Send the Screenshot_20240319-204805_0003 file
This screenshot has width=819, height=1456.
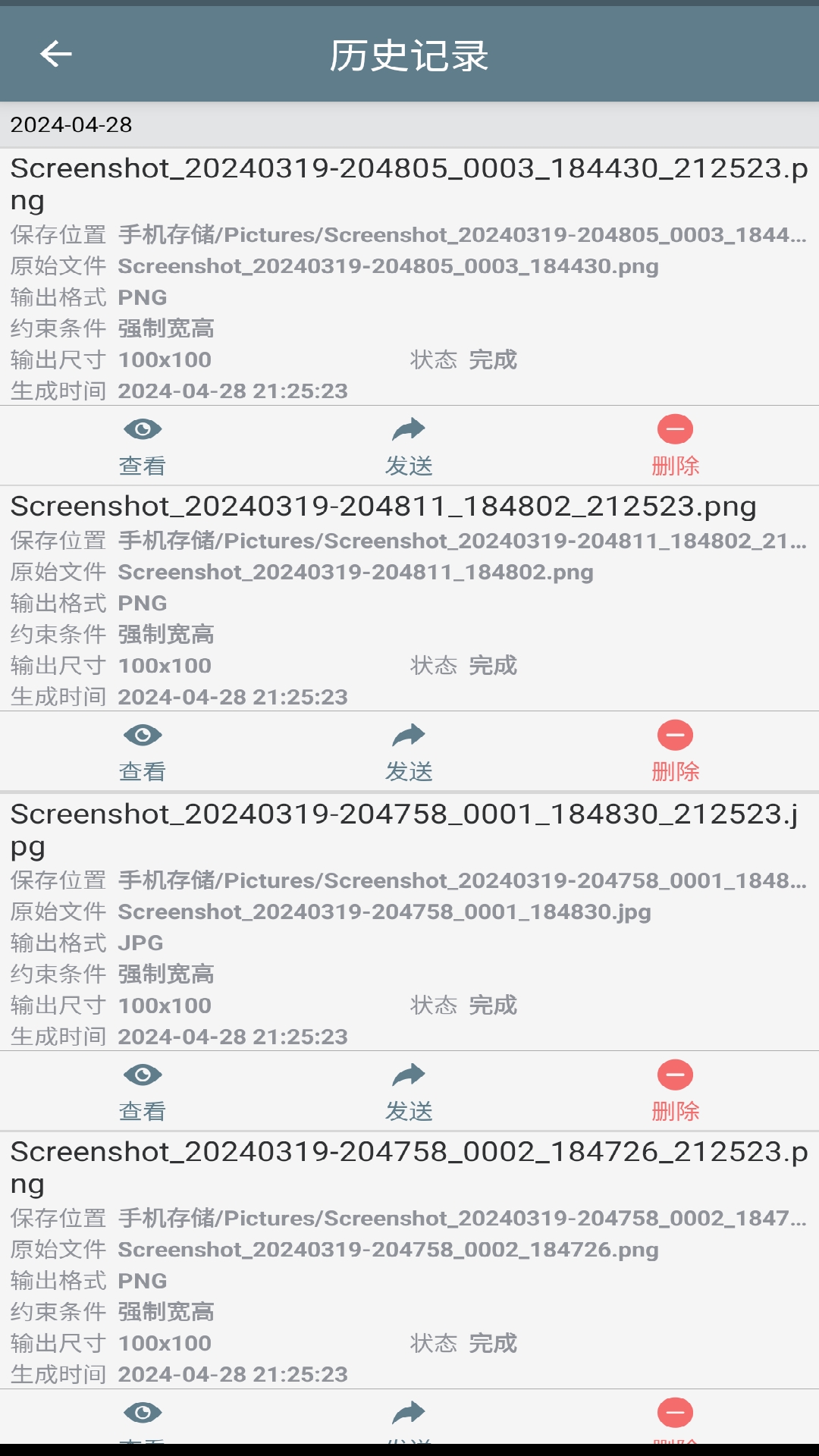(x=409, y=446)
